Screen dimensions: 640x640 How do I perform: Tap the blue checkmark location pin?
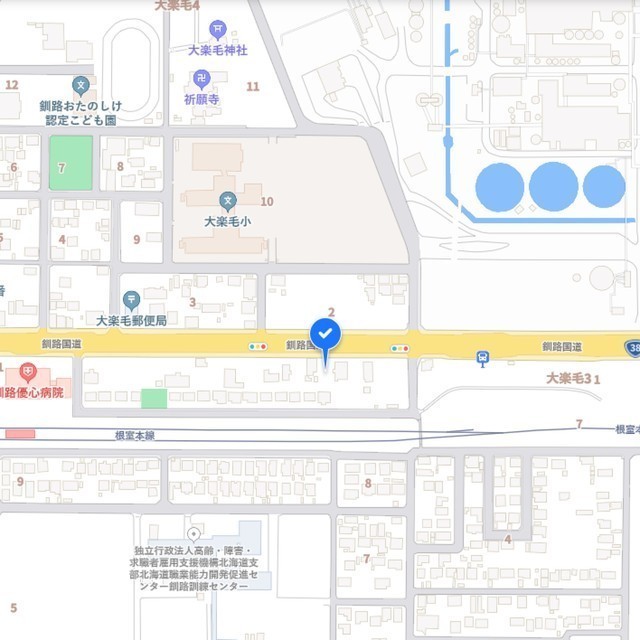coord(325,334)
